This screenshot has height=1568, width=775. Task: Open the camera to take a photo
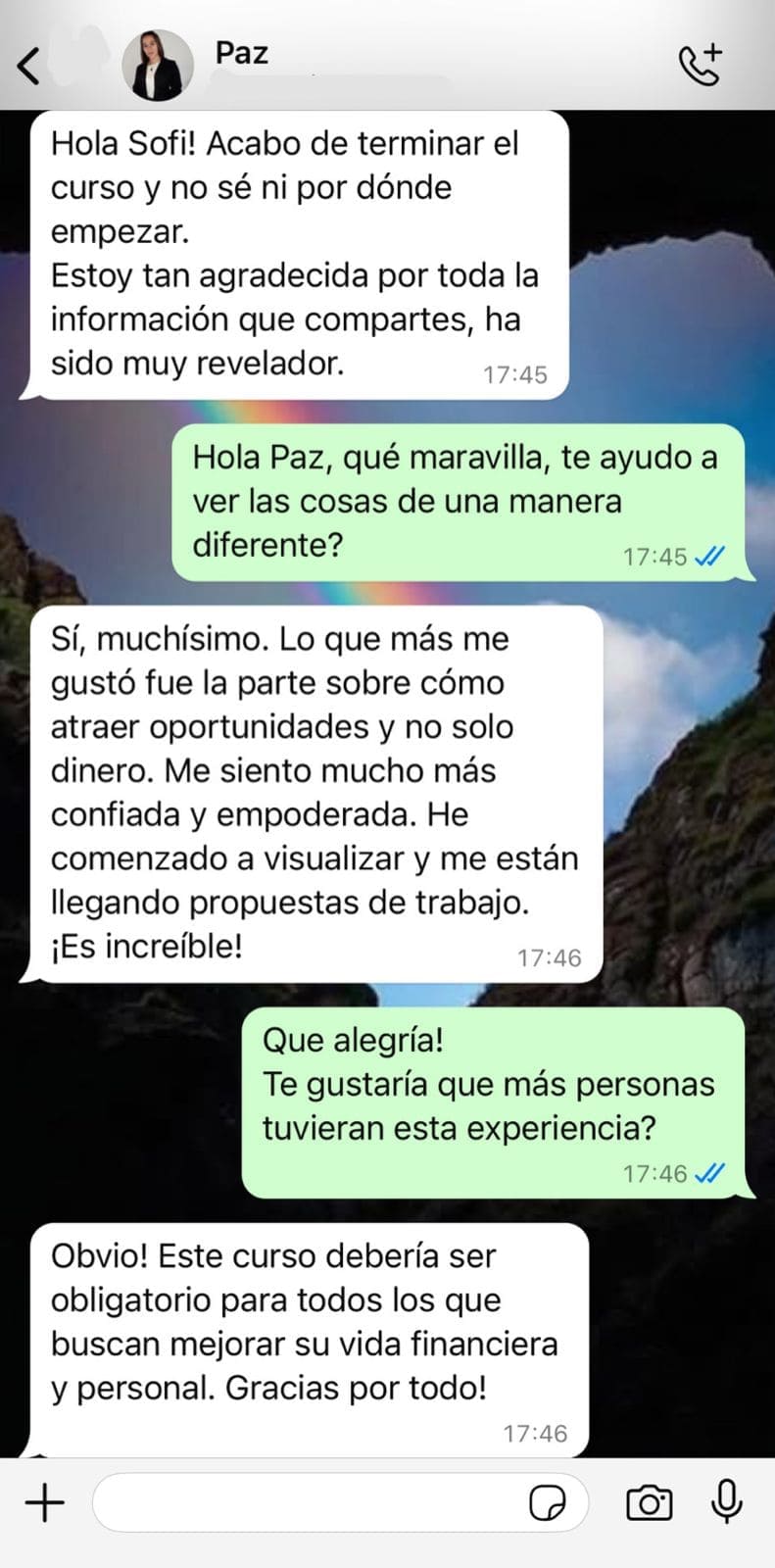click(649, 1502)
